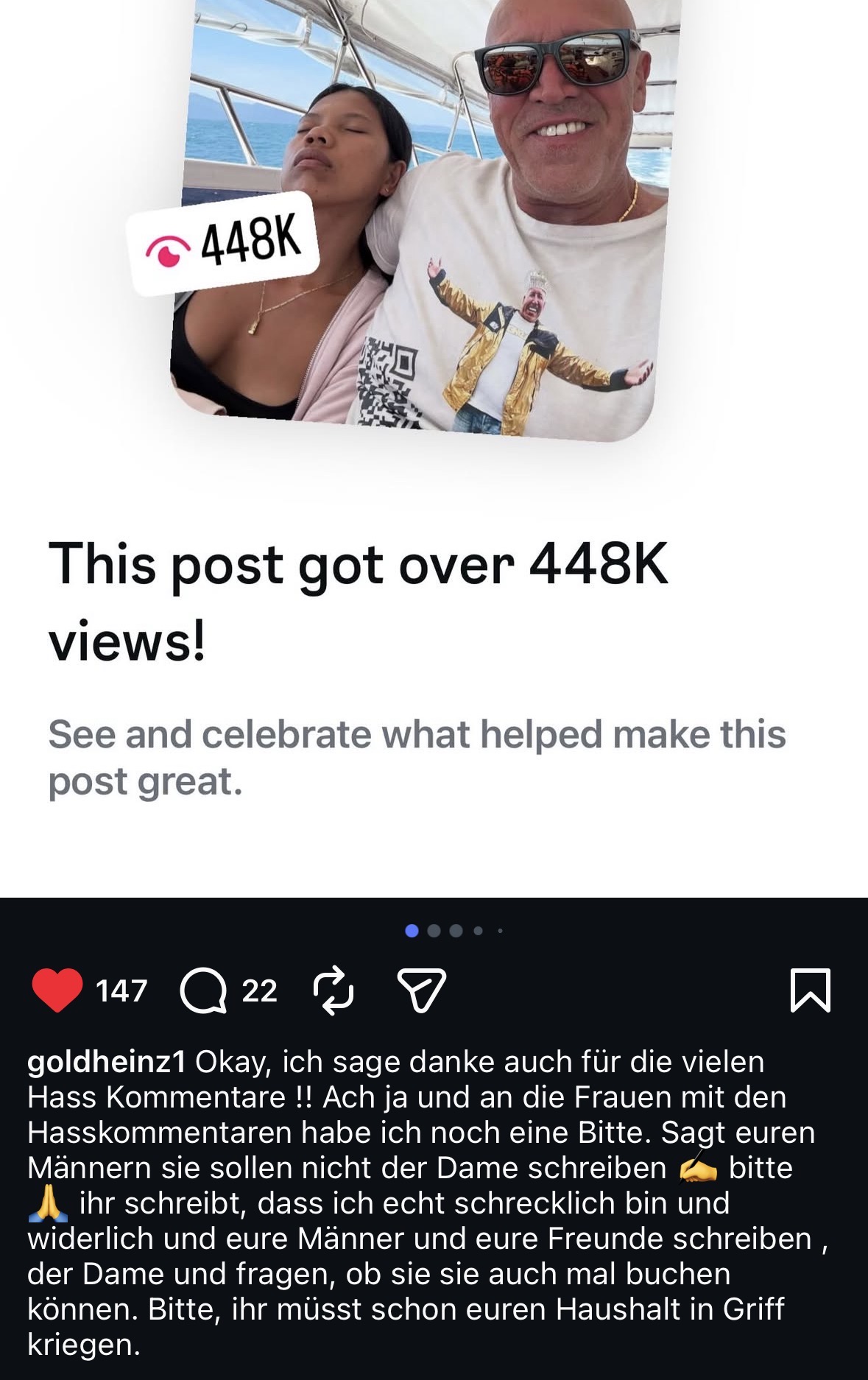Share the post with the paper plane icon

coord(421,990)
